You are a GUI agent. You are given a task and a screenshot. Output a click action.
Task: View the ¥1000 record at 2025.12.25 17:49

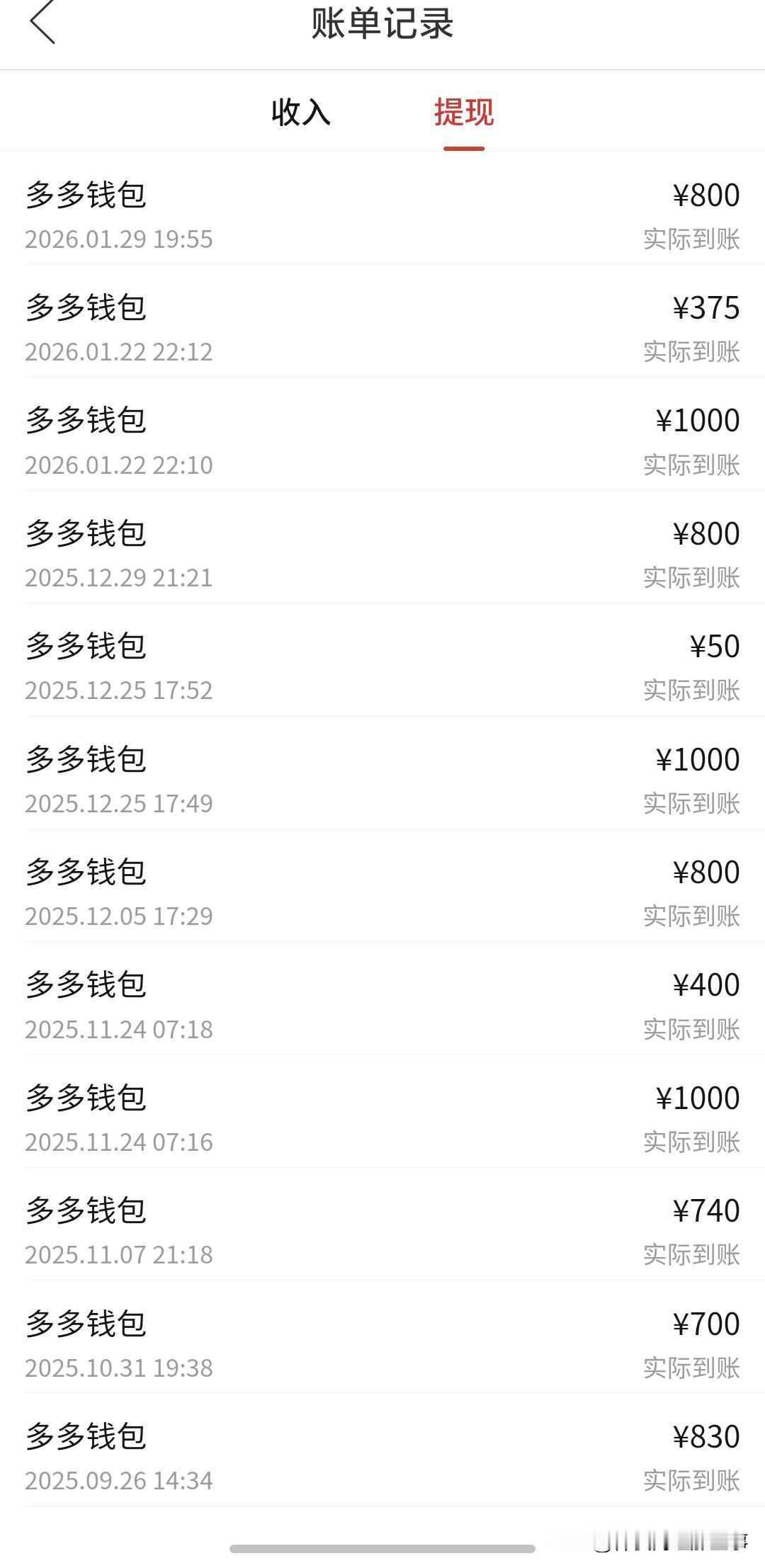coord(382,779)
